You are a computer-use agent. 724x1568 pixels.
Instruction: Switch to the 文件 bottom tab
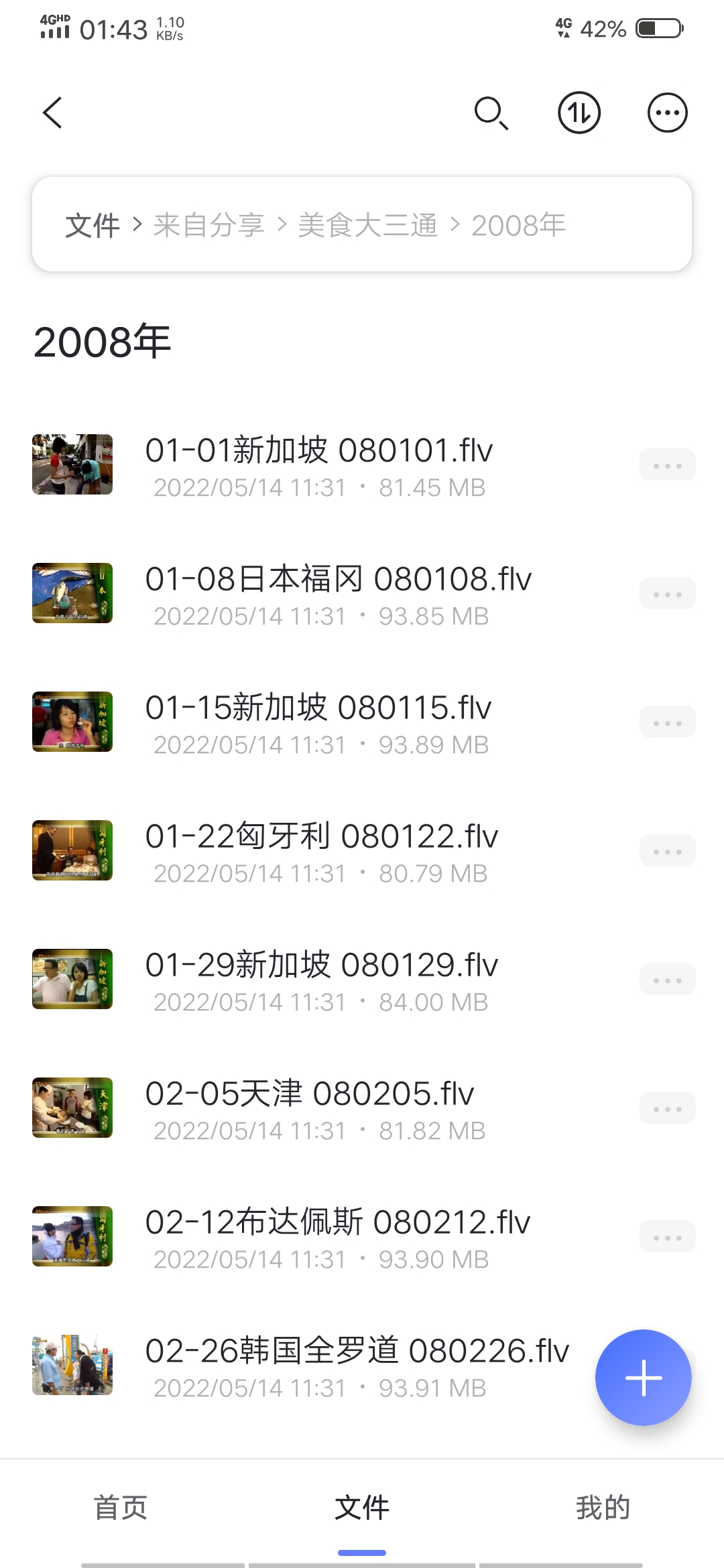(x=362, y=1508)
